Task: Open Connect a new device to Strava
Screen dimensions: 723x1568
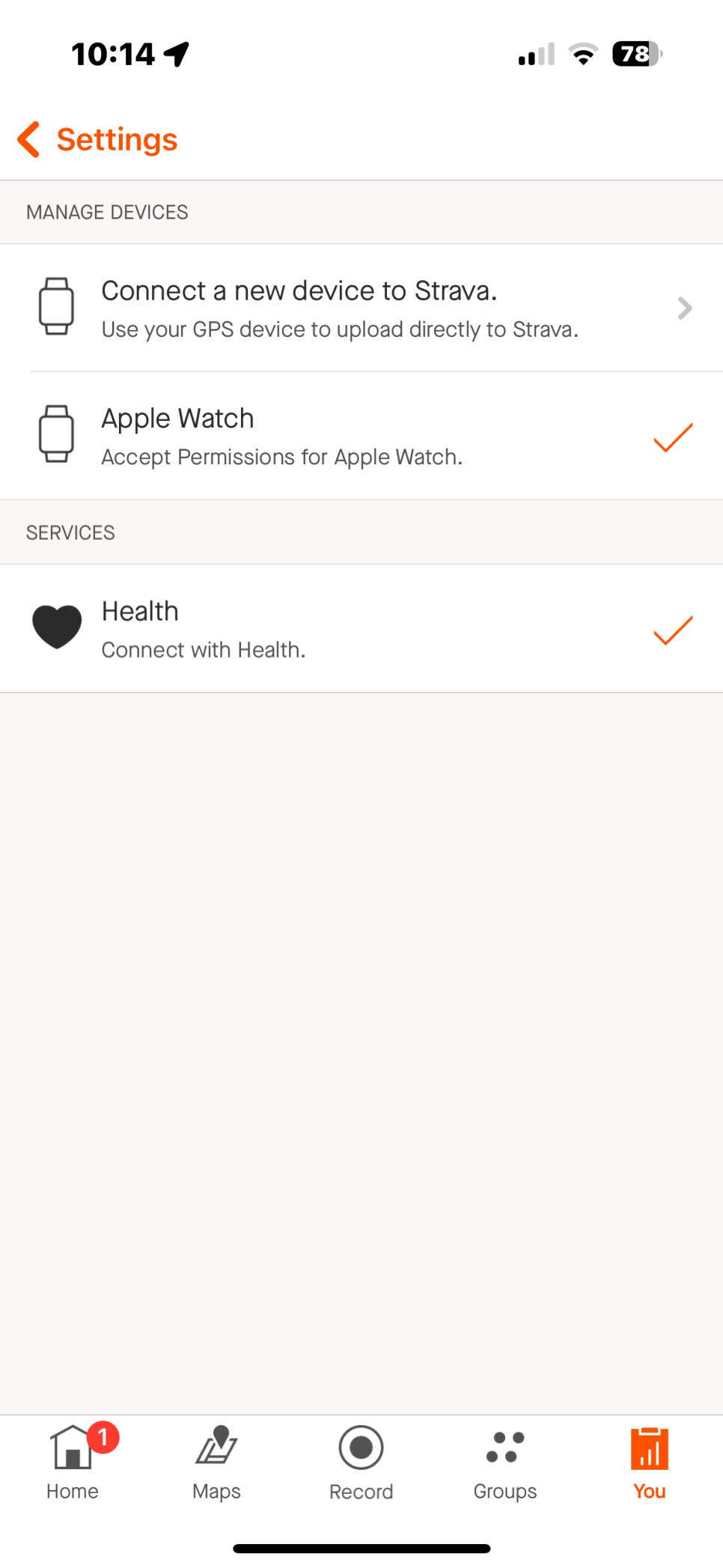Action: (x=361, y=308)
